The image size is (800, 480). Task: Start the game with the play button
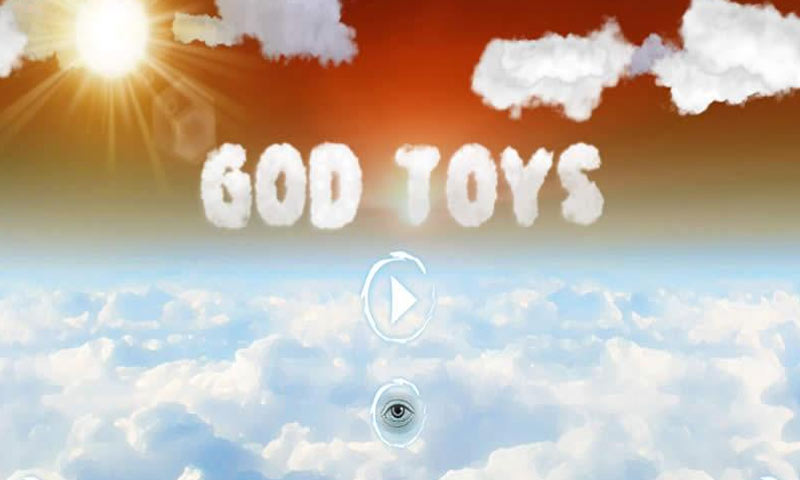pos(399,298)
